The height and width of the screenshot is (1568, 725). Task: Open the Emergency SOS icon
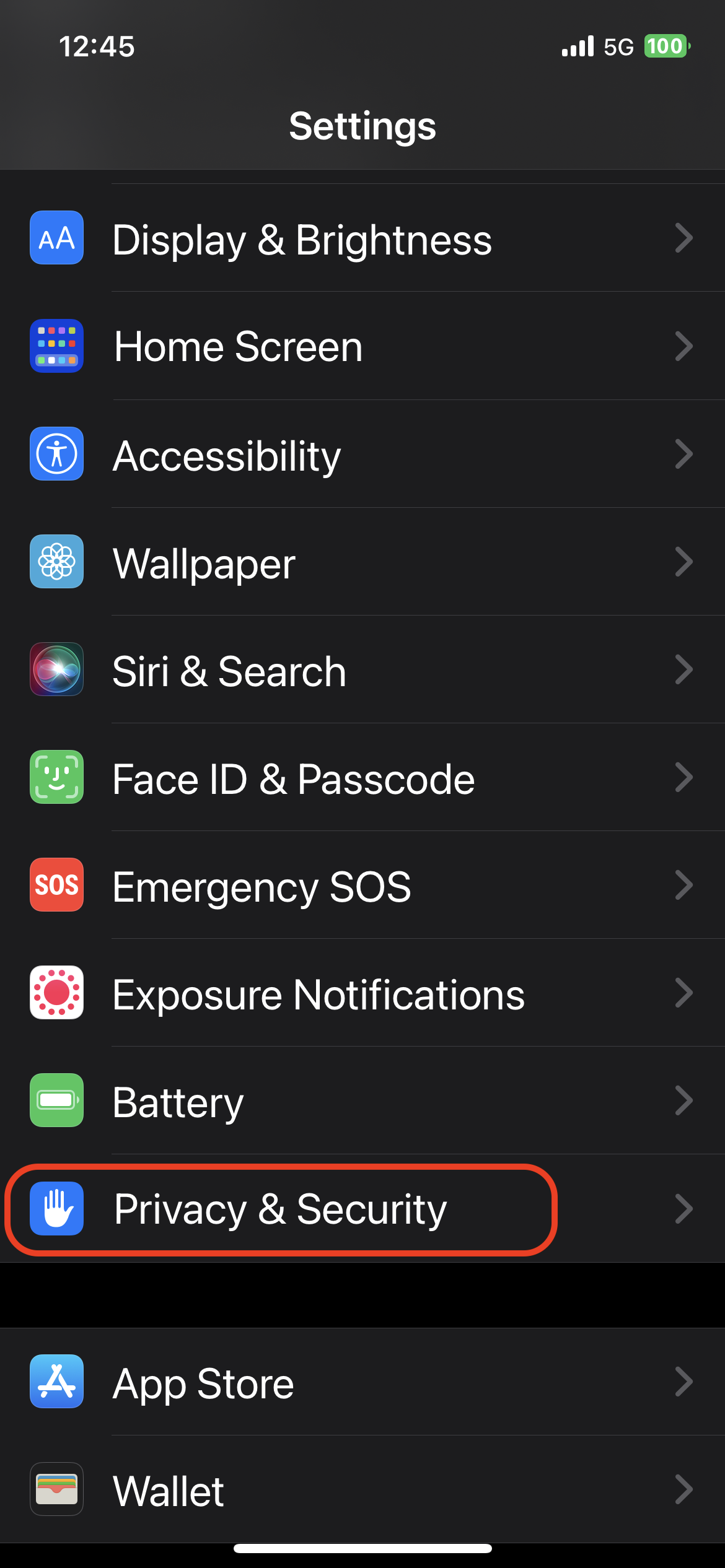coord(56,886)
